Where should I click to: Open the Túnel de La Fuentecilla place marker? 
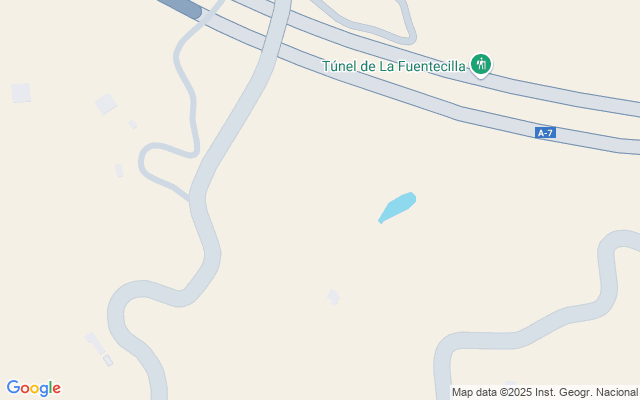(x=481, y=65)
